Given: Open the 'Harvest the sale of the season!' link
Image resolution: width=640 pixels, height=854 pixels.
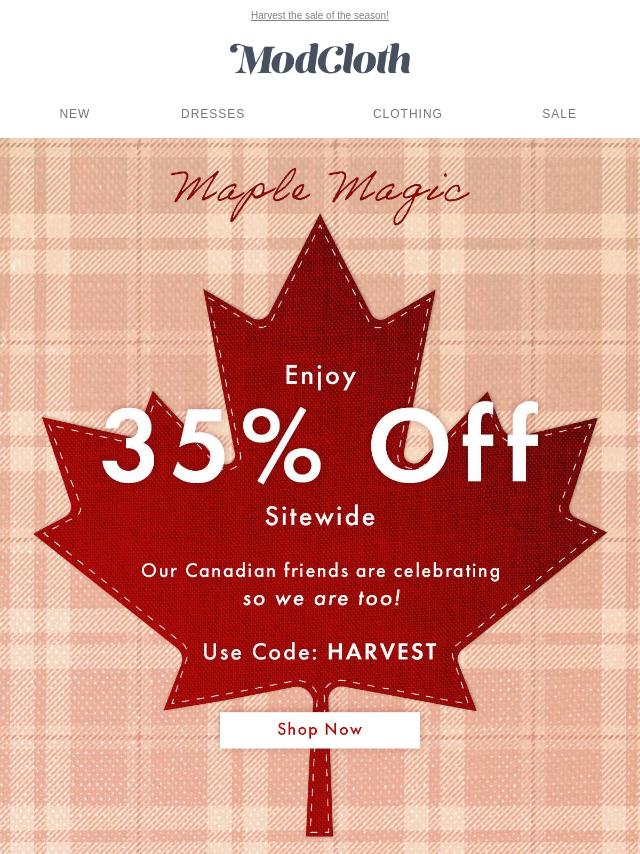Looking at the screenshot, I should coord(320,16).
